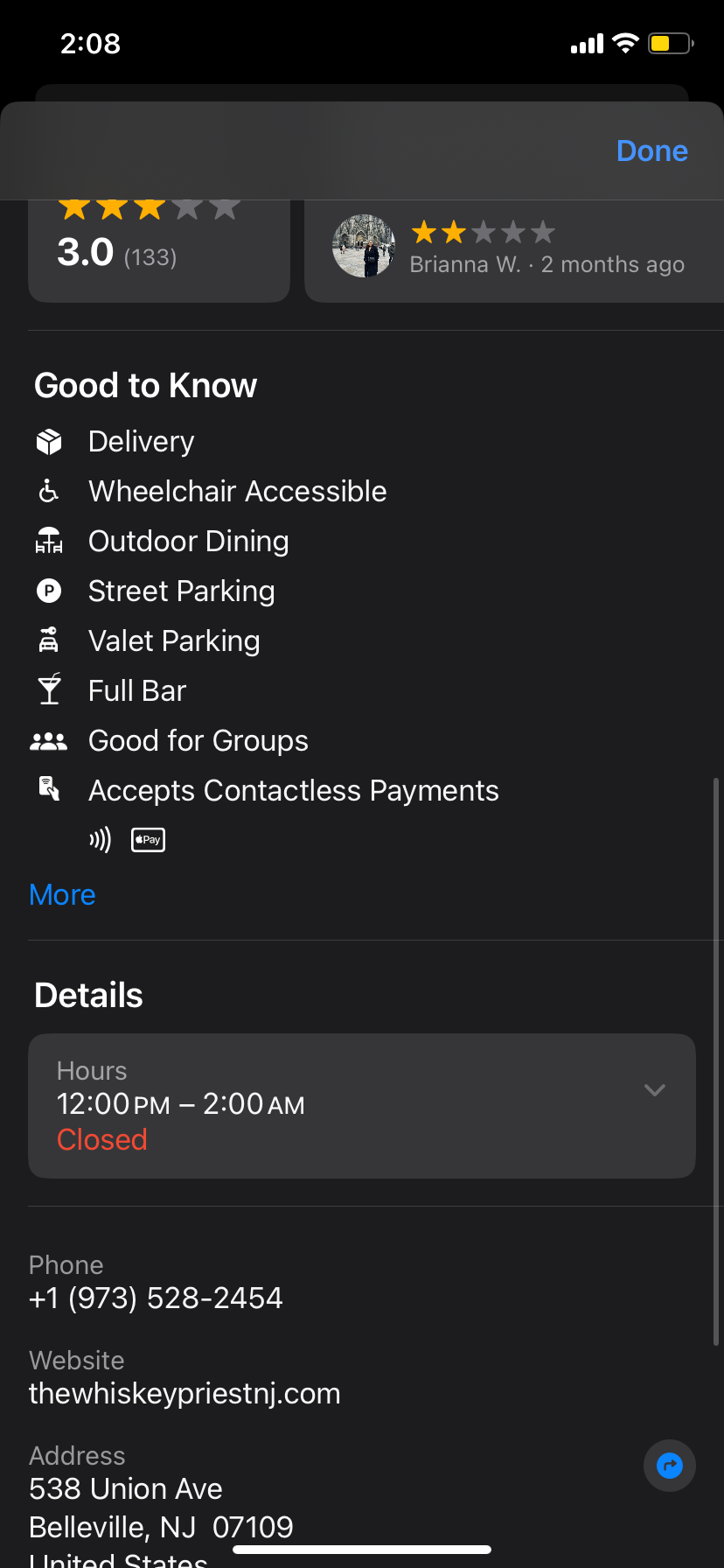Get directions using the address arrow icon

coord(669,1465)
